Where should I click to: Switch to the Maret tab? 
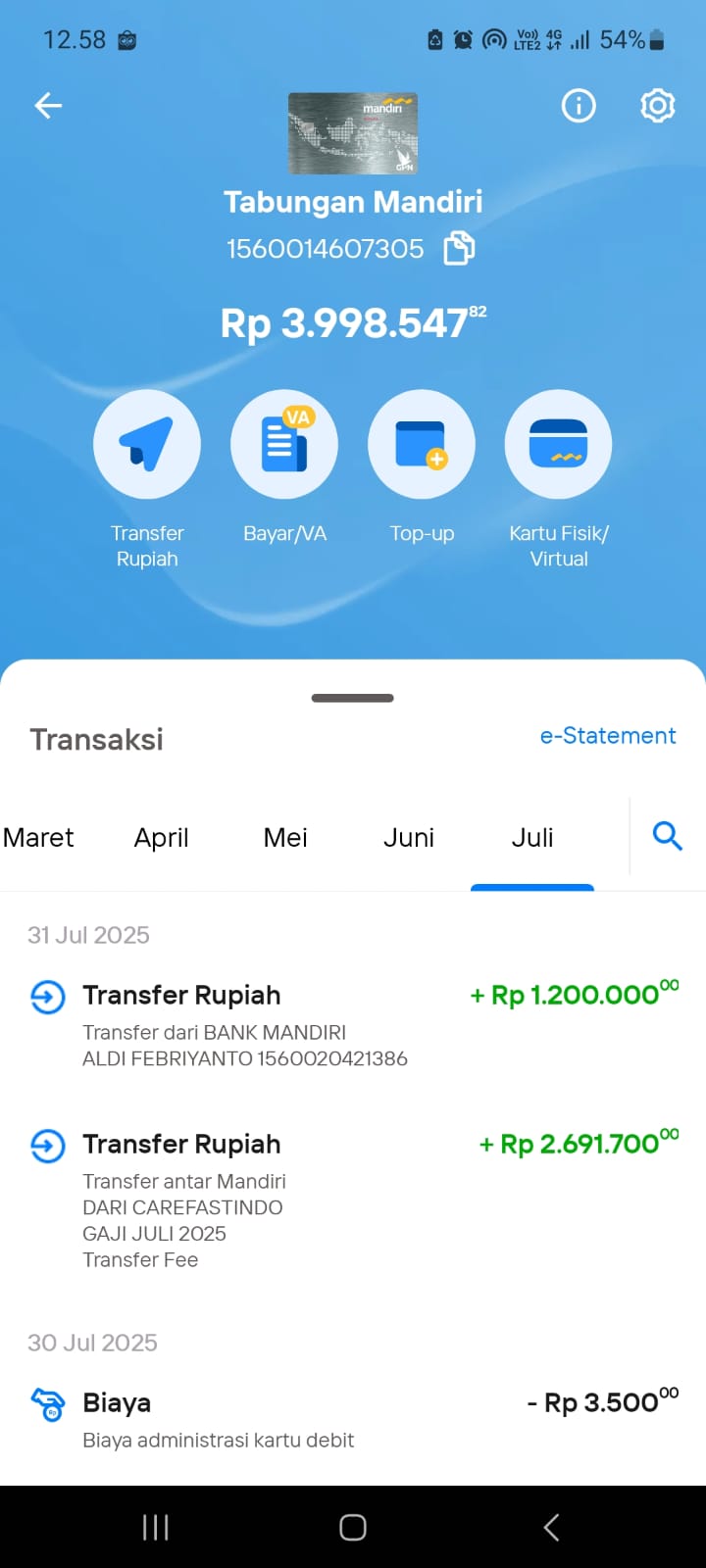click(38, 838)
